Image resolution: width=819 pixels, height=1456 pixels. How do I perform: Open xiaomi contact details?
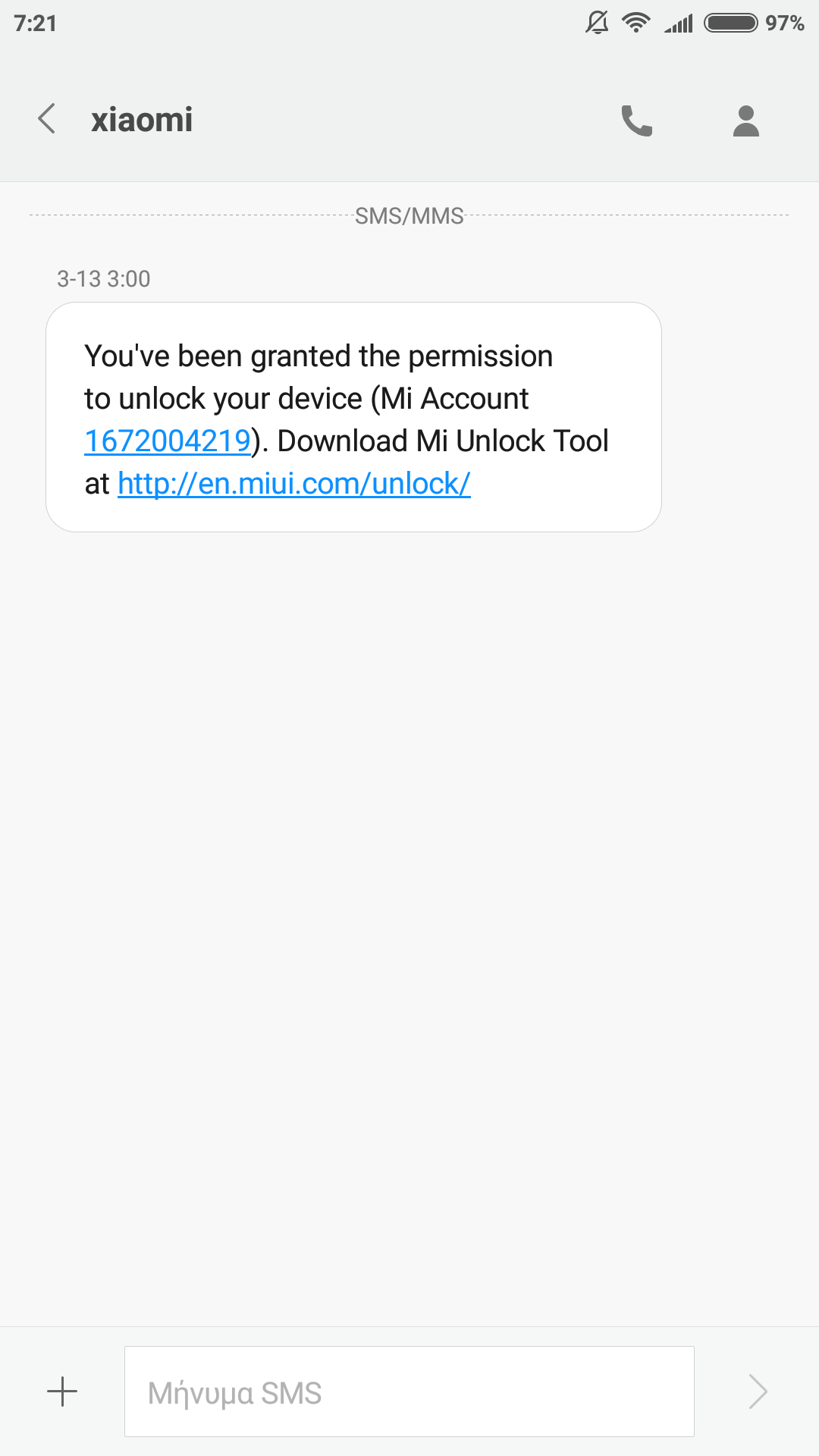click(745, 121)
